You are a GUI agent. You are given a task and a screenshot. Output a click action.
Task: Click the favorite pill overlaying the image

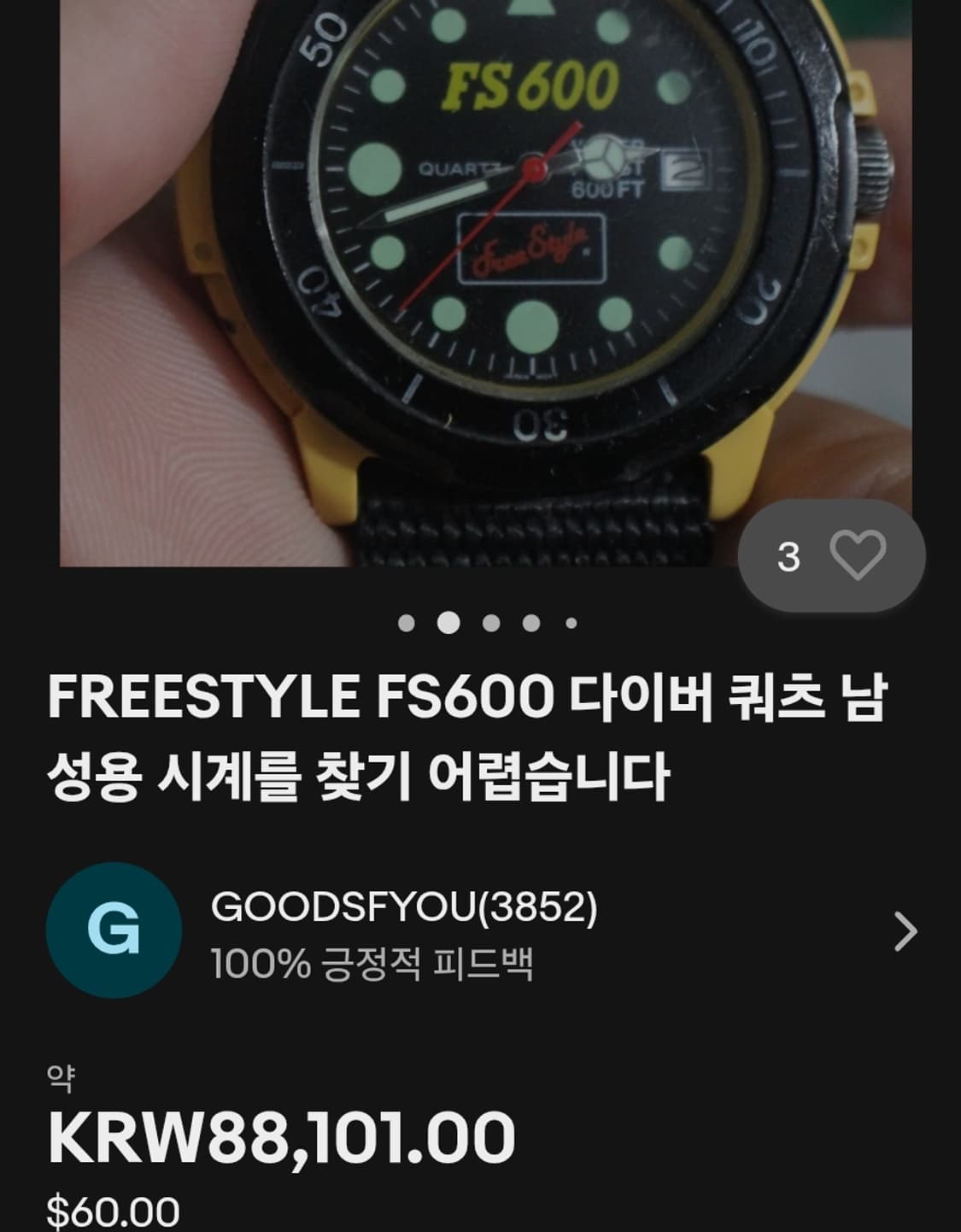click(829, 552)
